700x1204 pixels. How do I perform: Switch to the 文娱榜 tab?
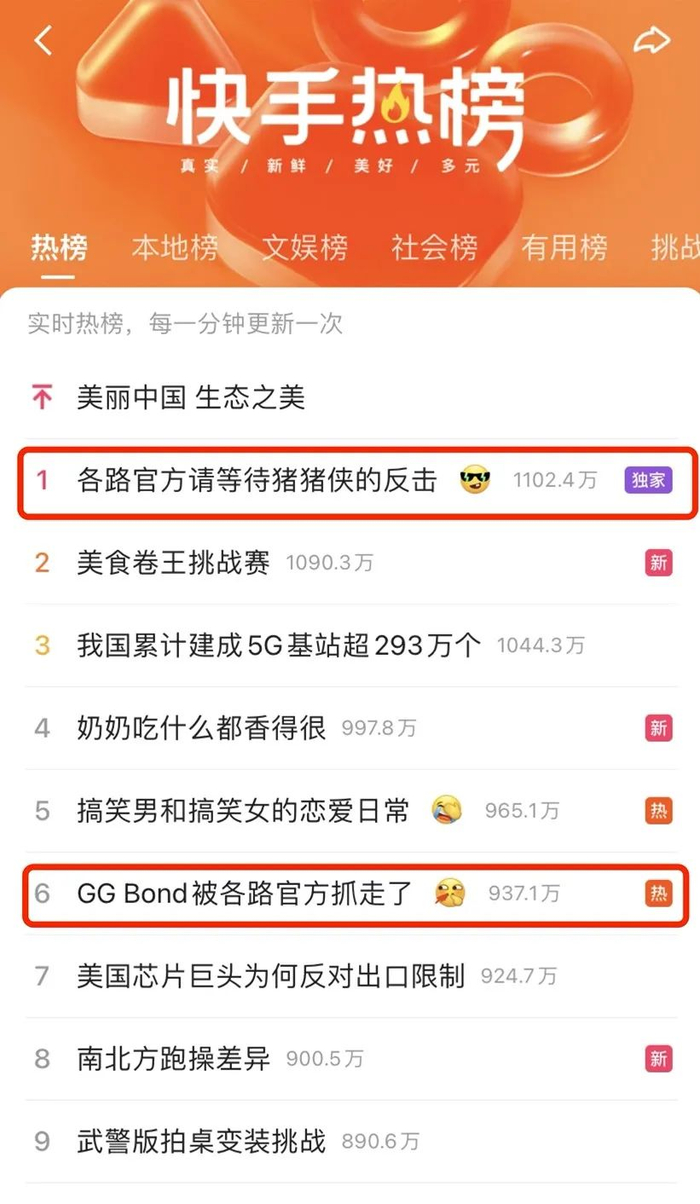click(305, 248)
